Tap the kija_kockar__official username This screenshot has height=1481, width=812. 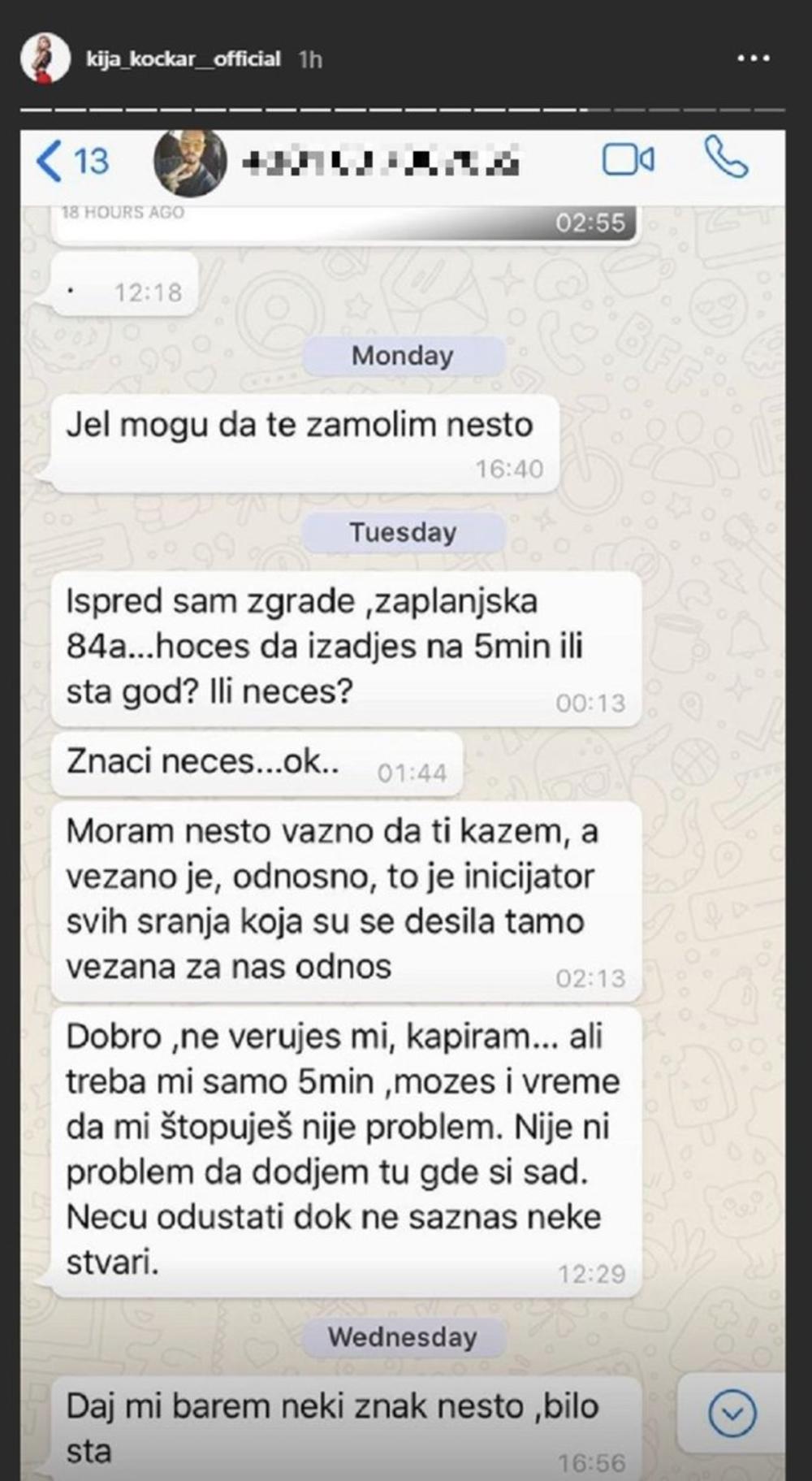(x=184, y=59)
